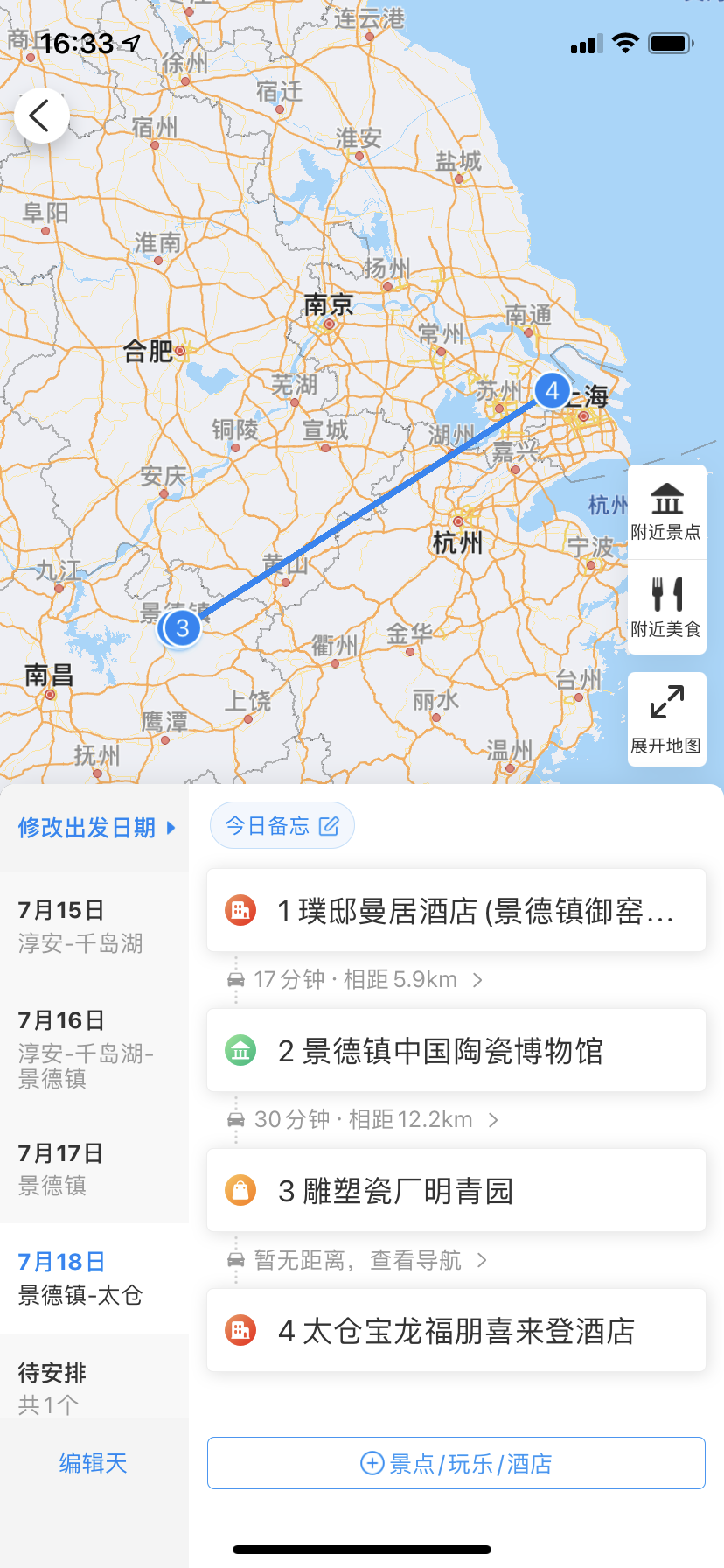
Task: Open 璞邸曼居酒店 hotel details
Action: pos(456,910)
